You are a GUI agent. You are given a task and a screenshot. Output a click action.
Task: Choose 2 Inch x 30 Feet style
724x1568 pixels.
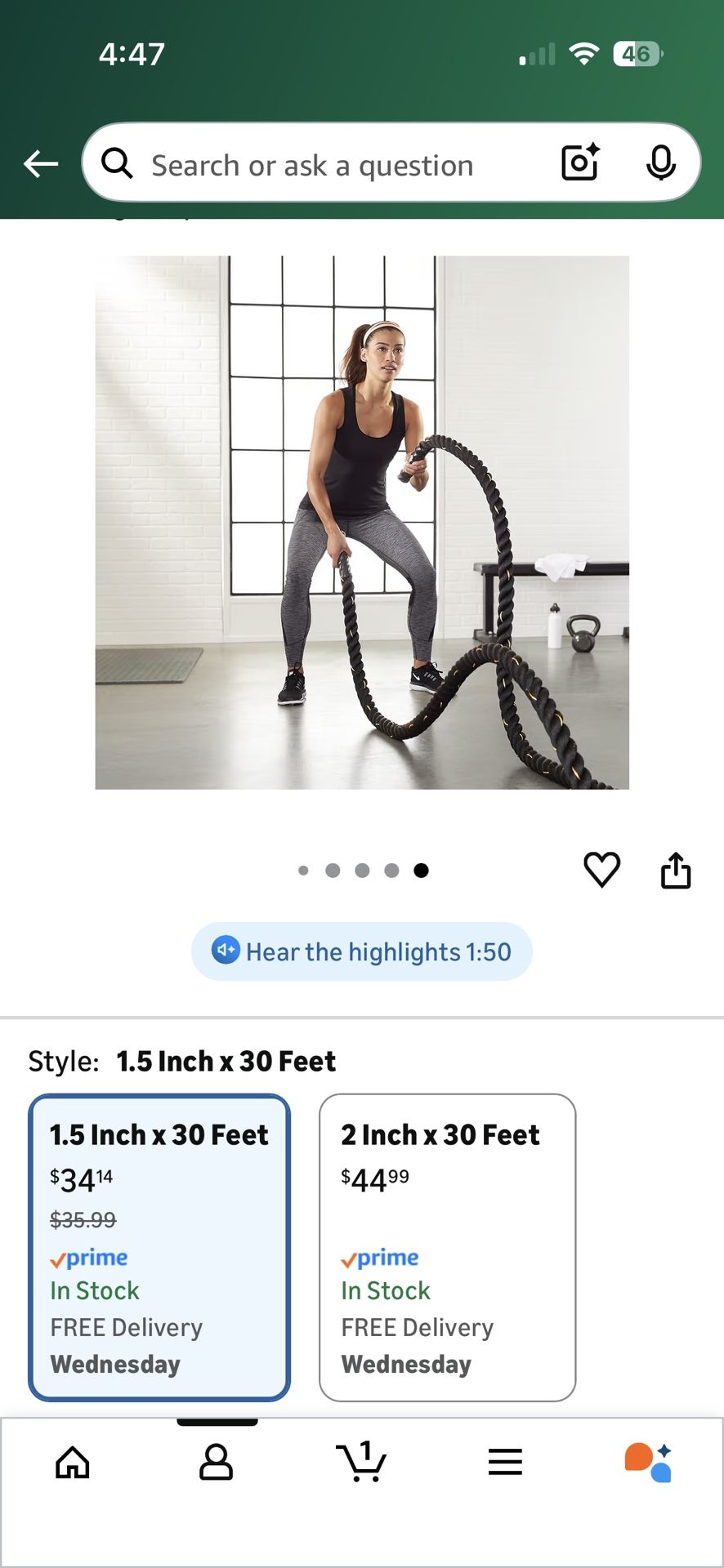[x=447, y=1247]
